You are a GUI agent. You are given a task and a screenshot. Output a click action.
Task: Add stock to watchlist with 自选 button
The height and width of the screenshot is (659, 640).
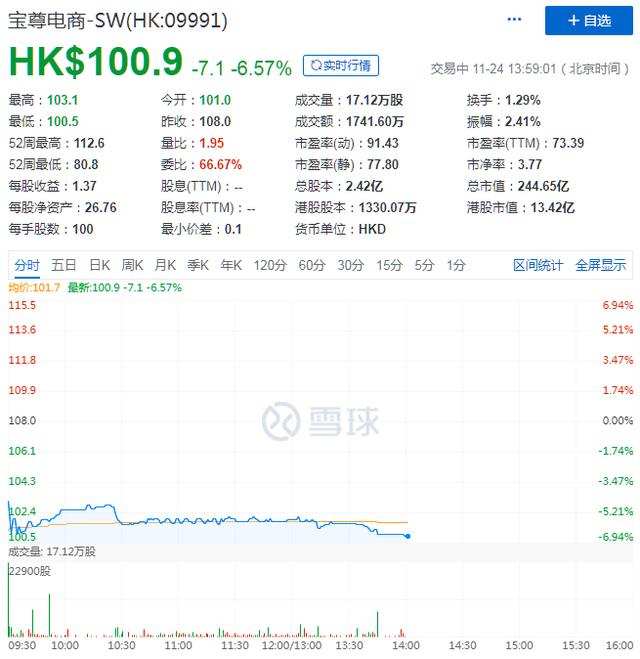589,20
